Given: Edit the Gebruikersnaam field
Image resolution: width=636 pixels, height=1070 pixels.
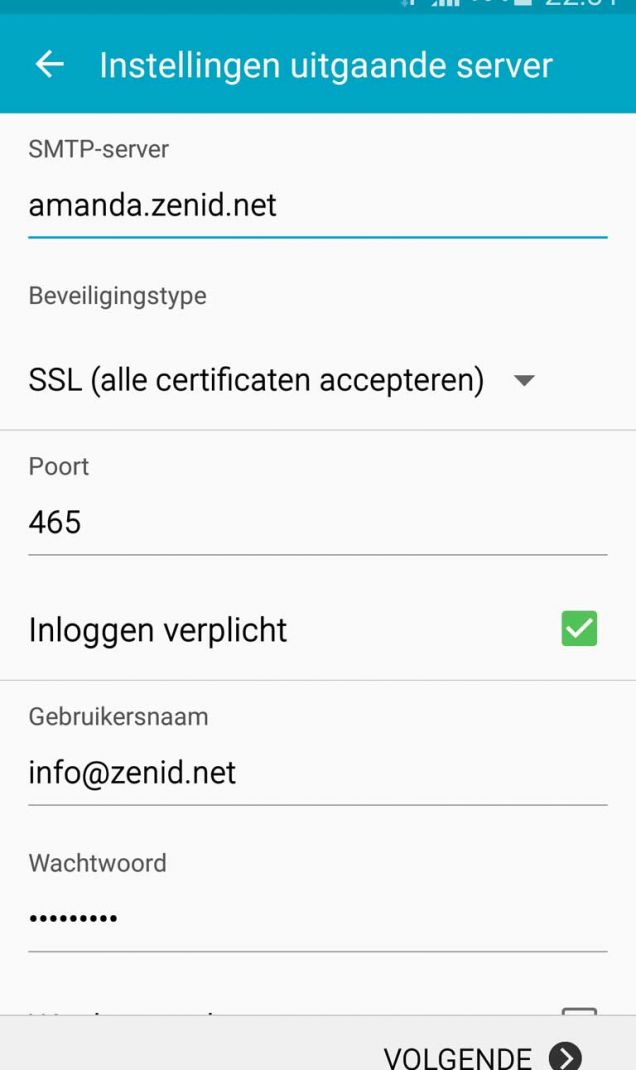Looking at the screenshot, I should click(x=317, y=773).
